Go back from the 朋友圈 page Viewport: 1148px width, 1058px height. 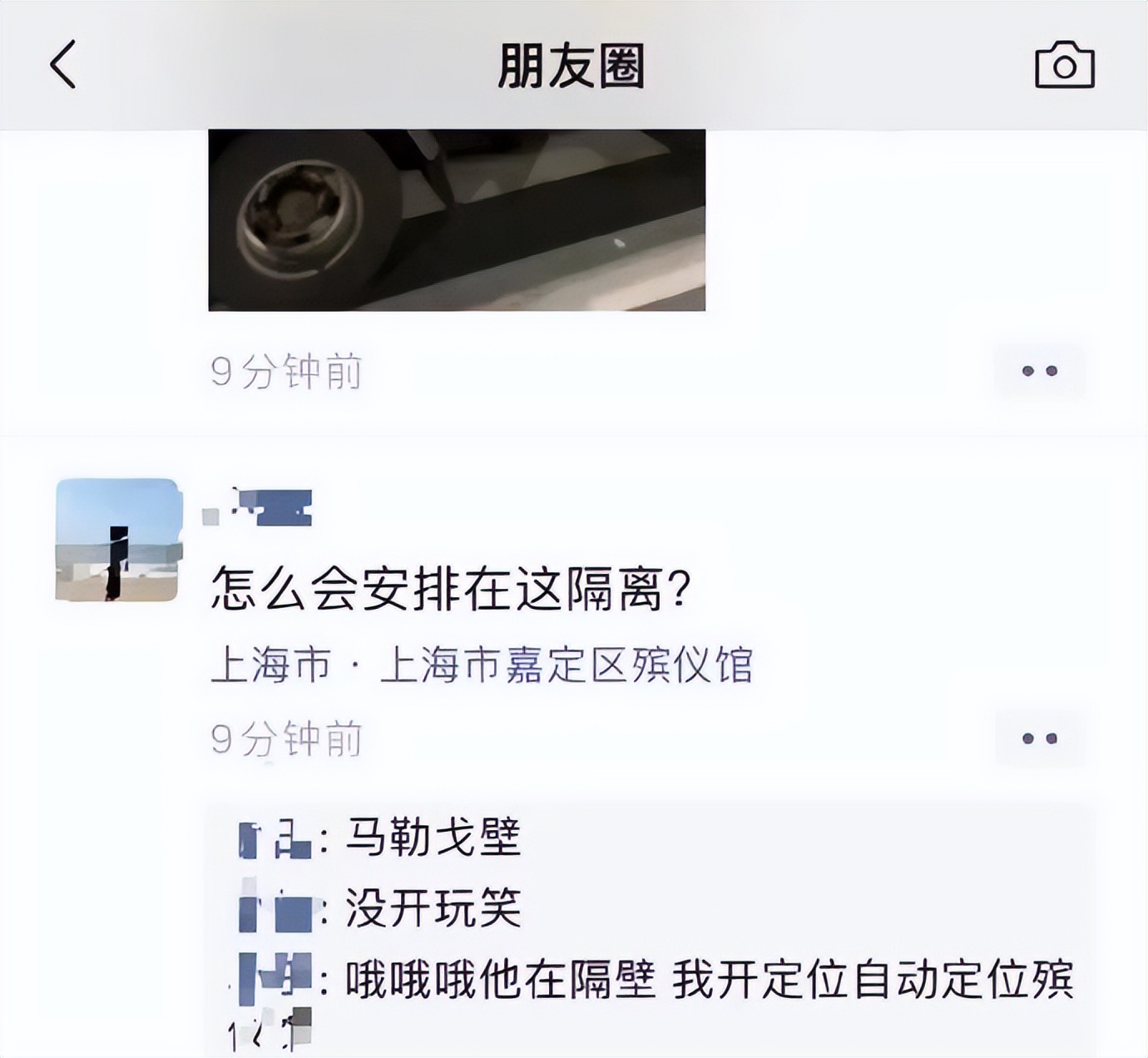[x=64, y=64]
